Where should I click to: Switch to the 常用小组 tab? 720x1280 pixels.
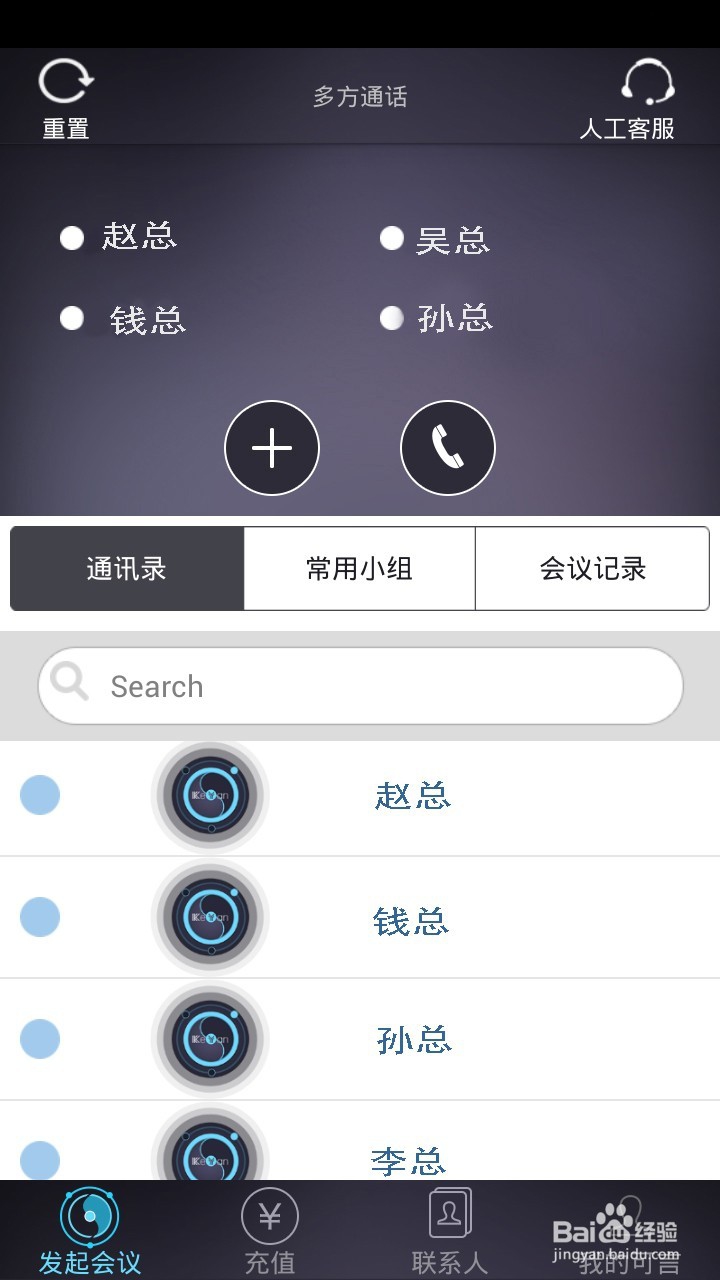tap(358, 568)
